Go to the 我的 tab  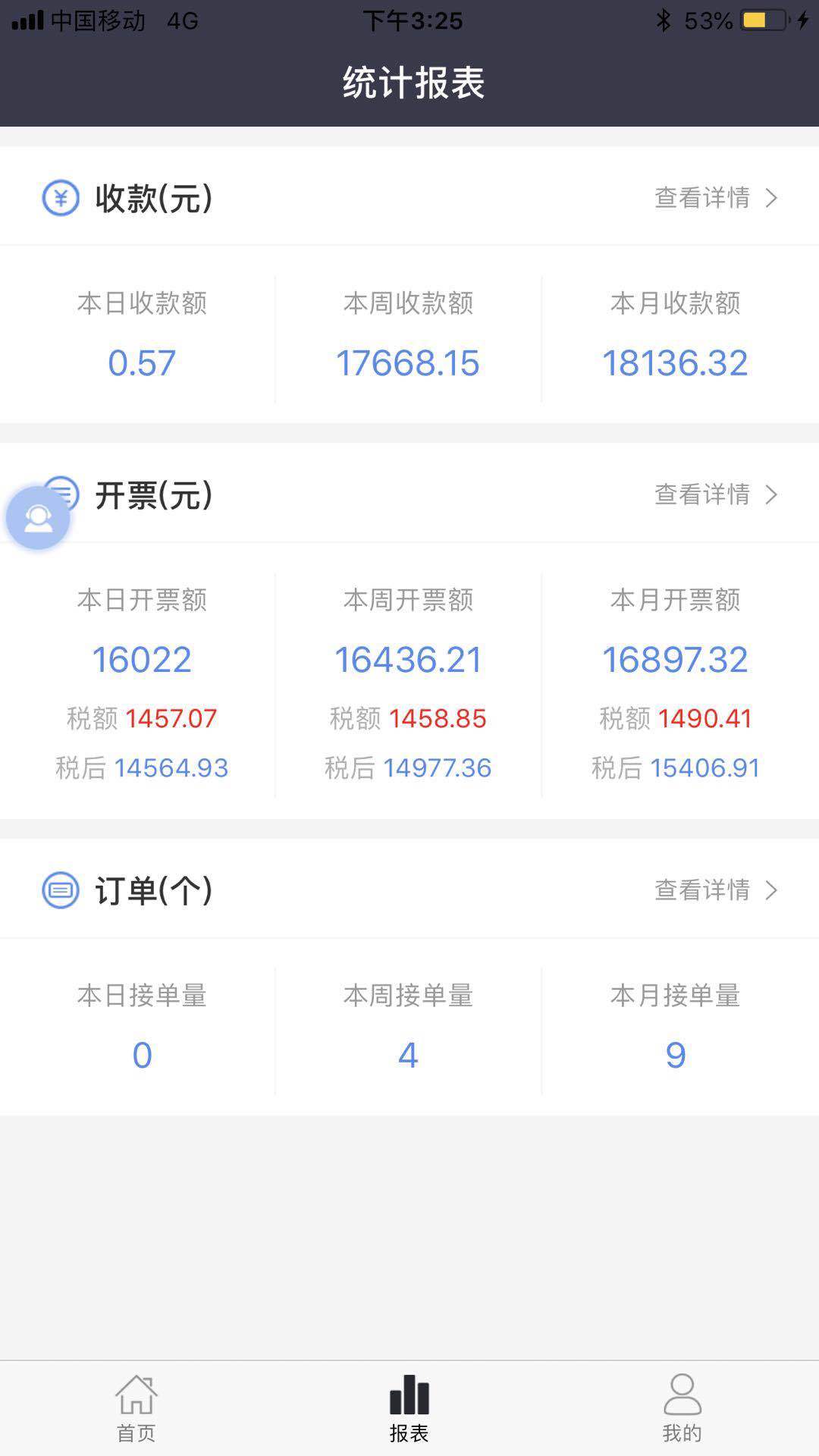click(682, 1409)
